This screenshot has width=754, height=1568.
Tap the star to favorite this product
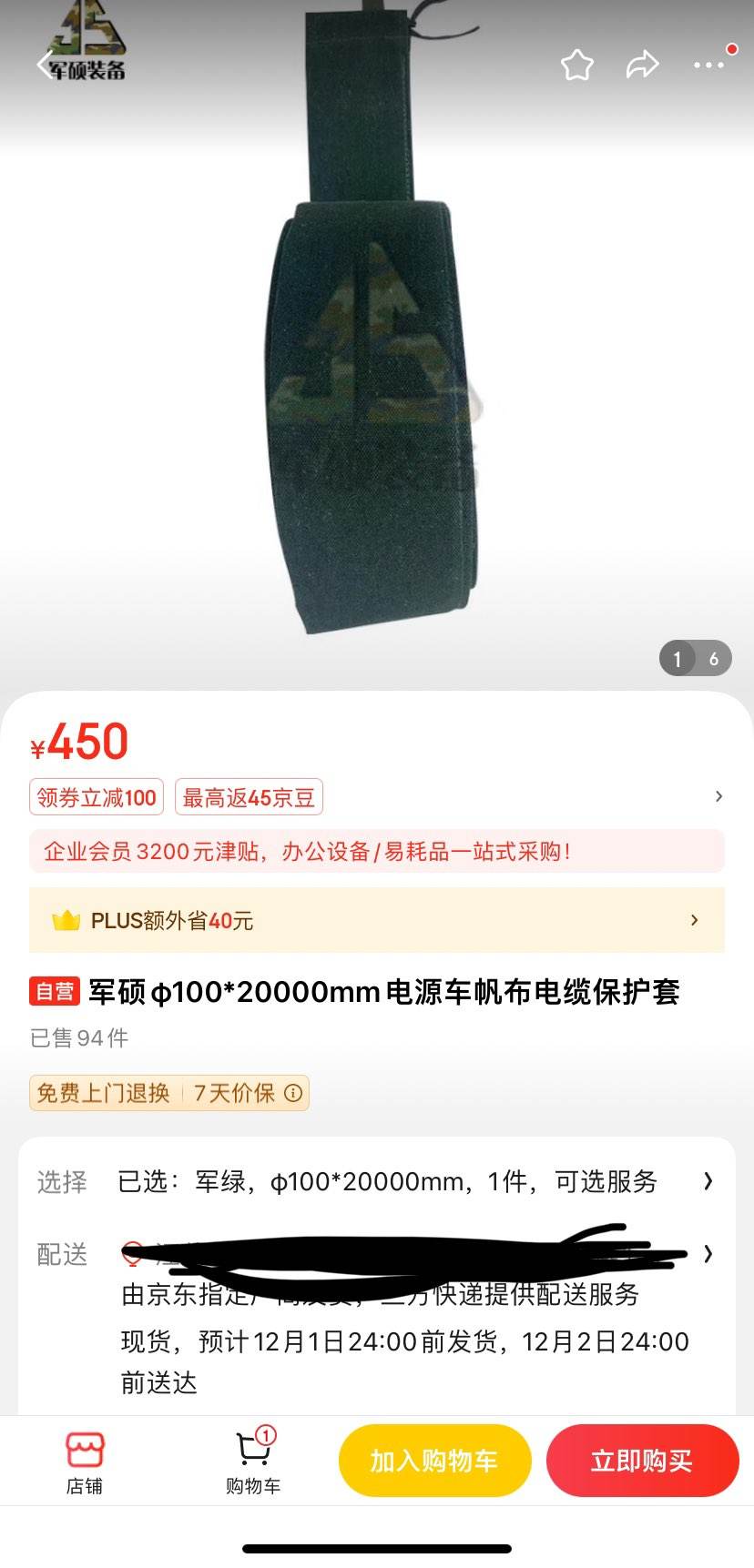coord(576,65)
